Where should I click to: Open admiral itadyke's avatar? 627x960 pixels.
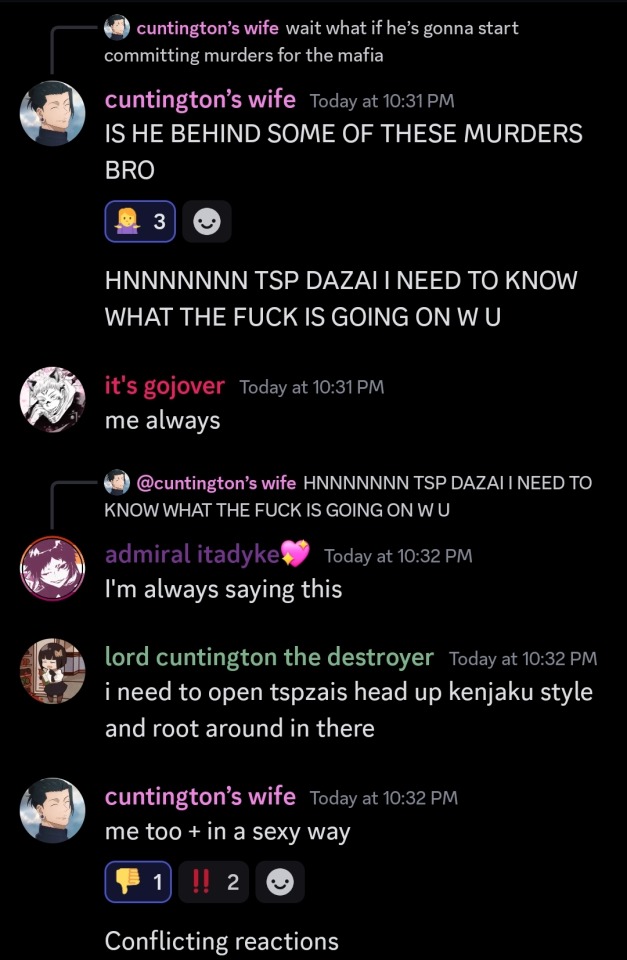pos(52,569)
